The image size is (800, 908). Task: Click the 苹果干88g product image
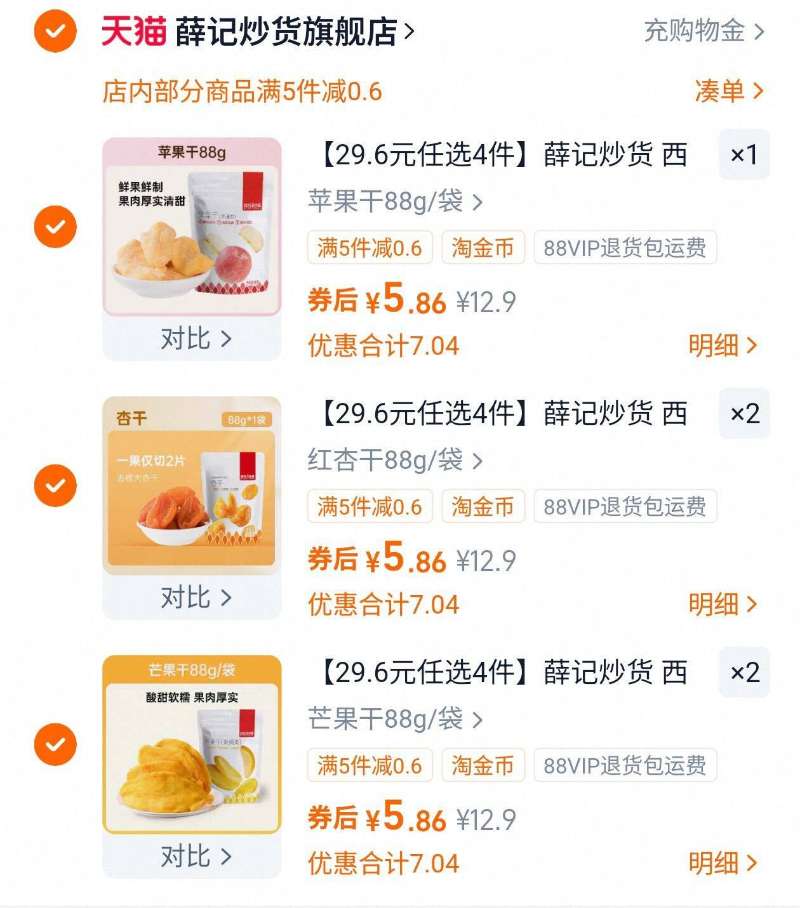click(x=189, y=228)
